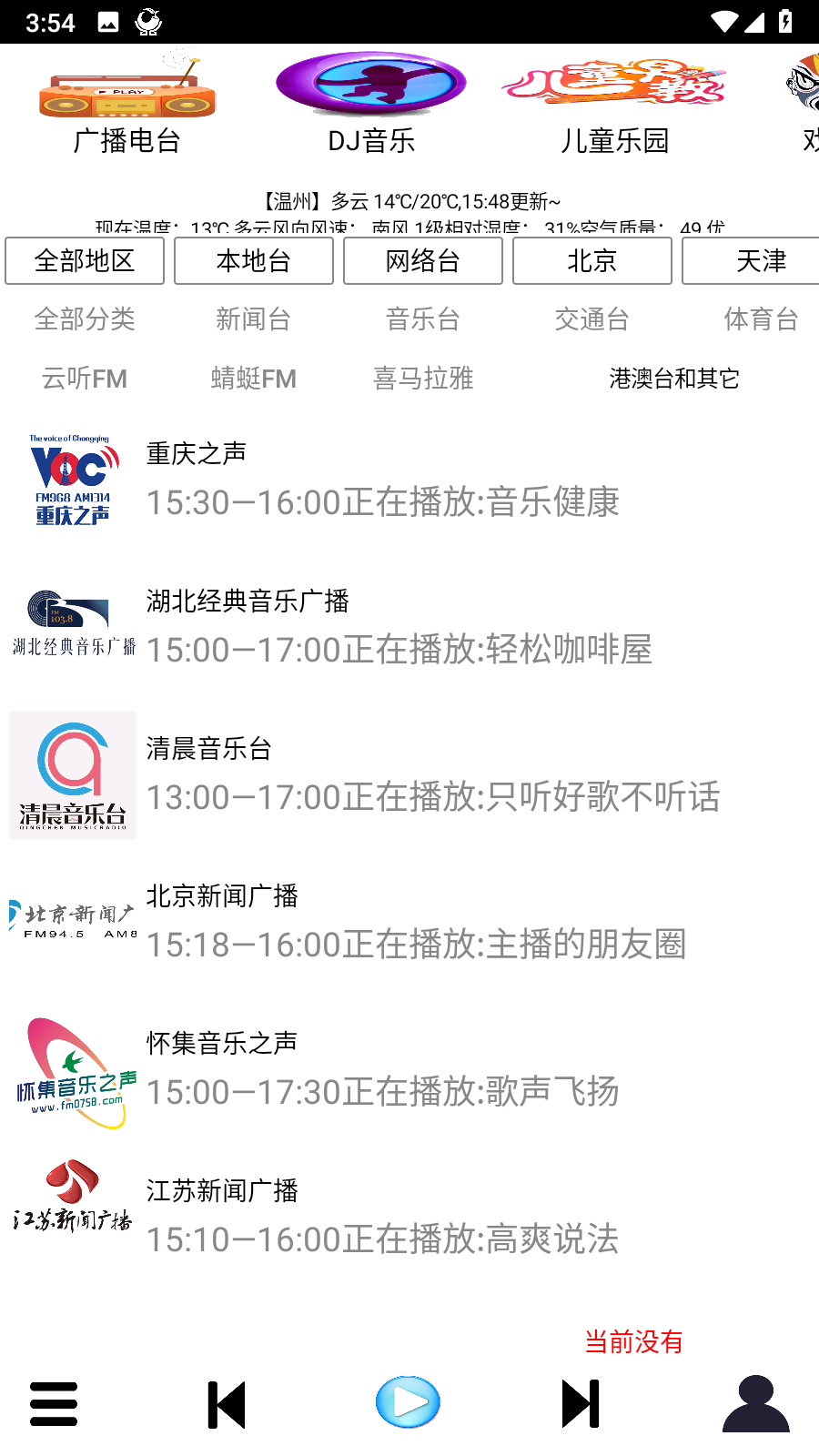Skip to next station with next button

581,1402
